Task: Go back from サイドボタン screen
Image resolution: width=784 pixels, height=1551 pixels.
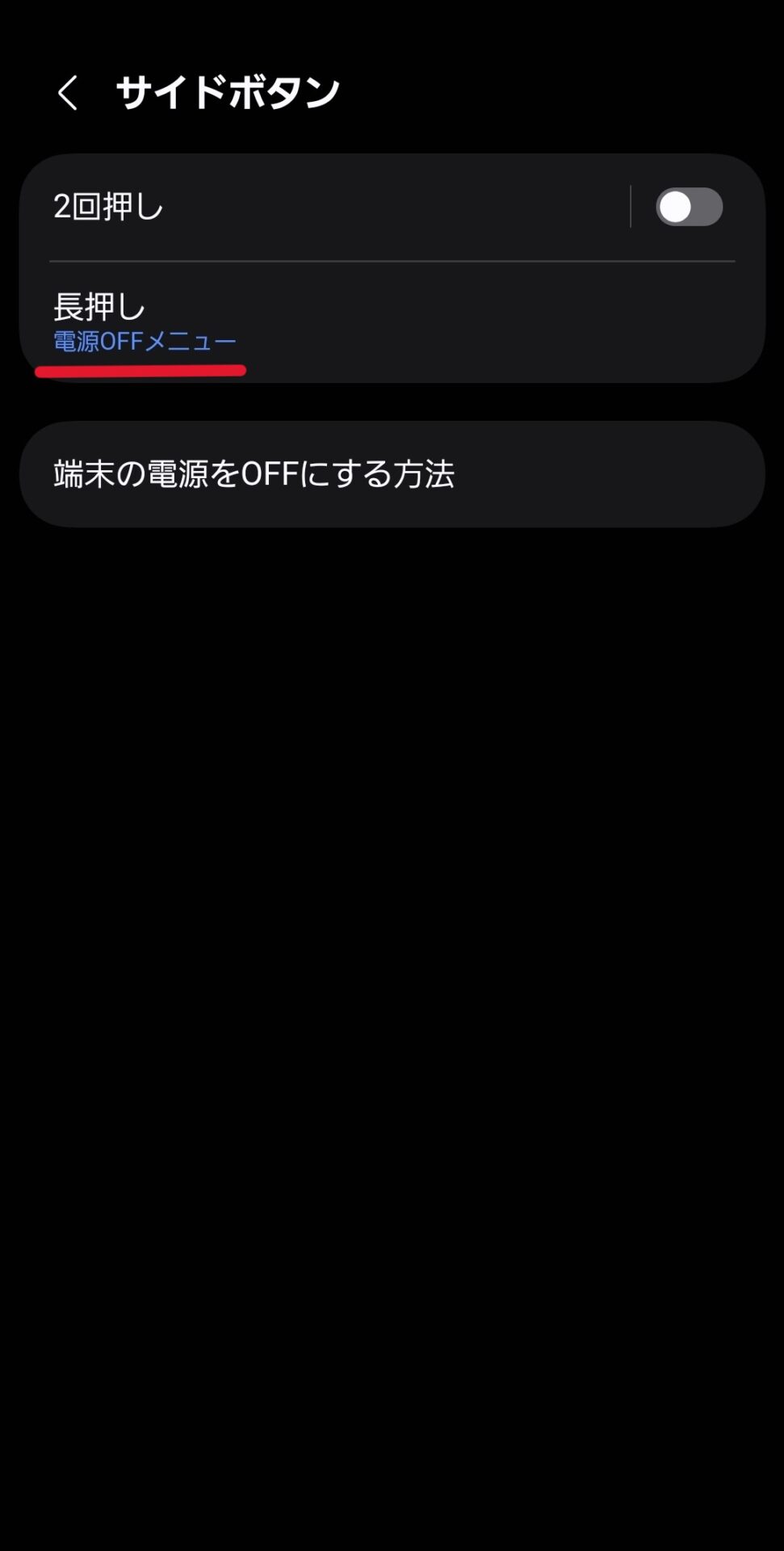Action: (x=68, y=93)
